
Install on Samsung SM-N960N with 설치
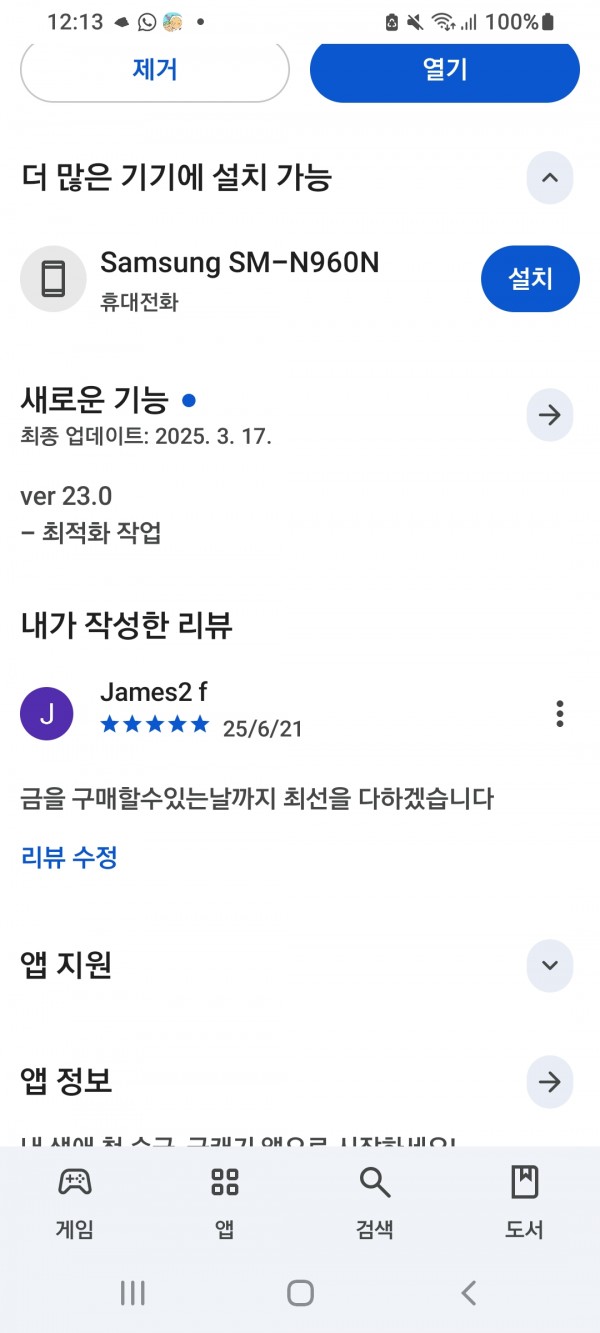(530, 278)
